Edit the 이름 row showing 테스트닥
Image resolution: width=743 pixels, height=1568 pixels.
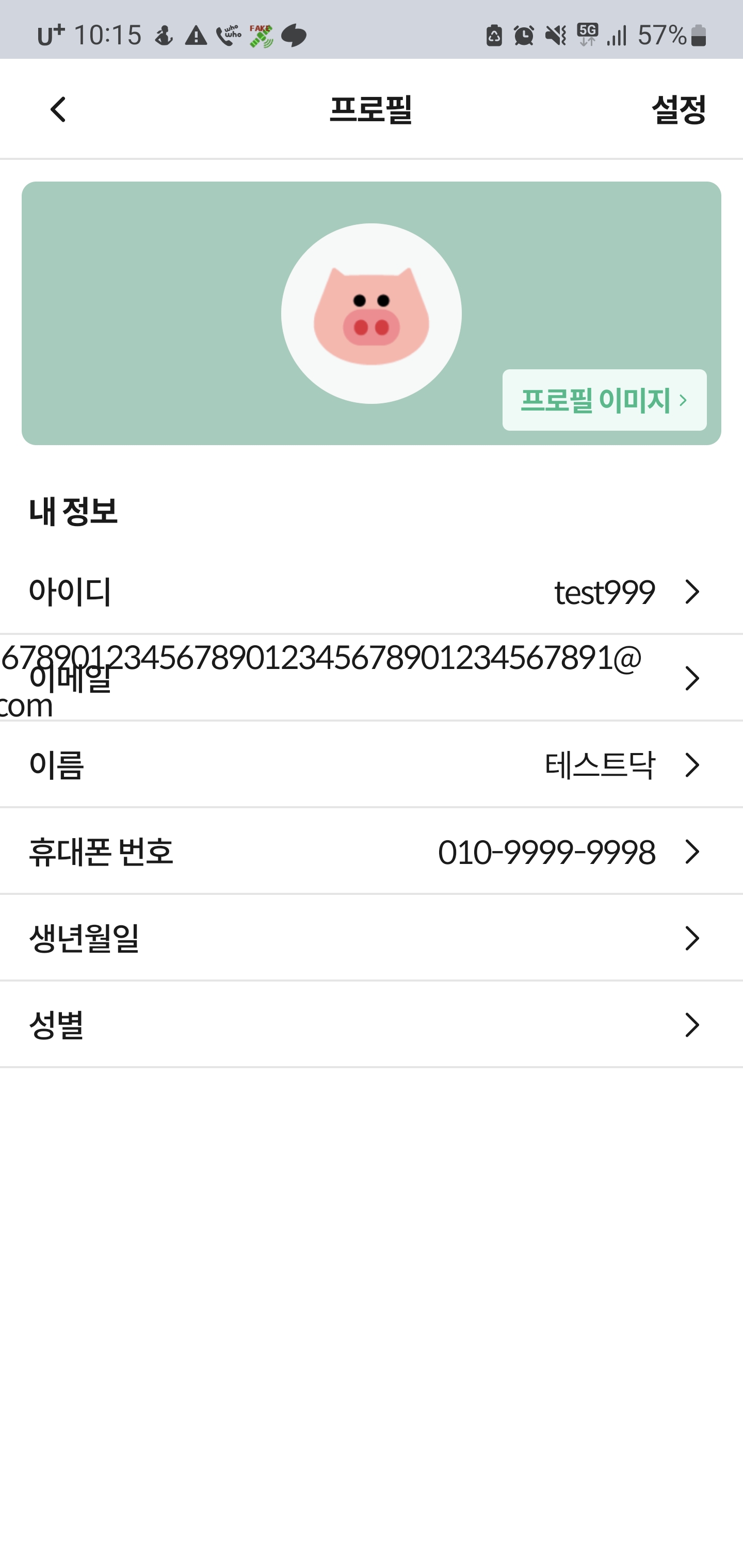pos(372,765)
